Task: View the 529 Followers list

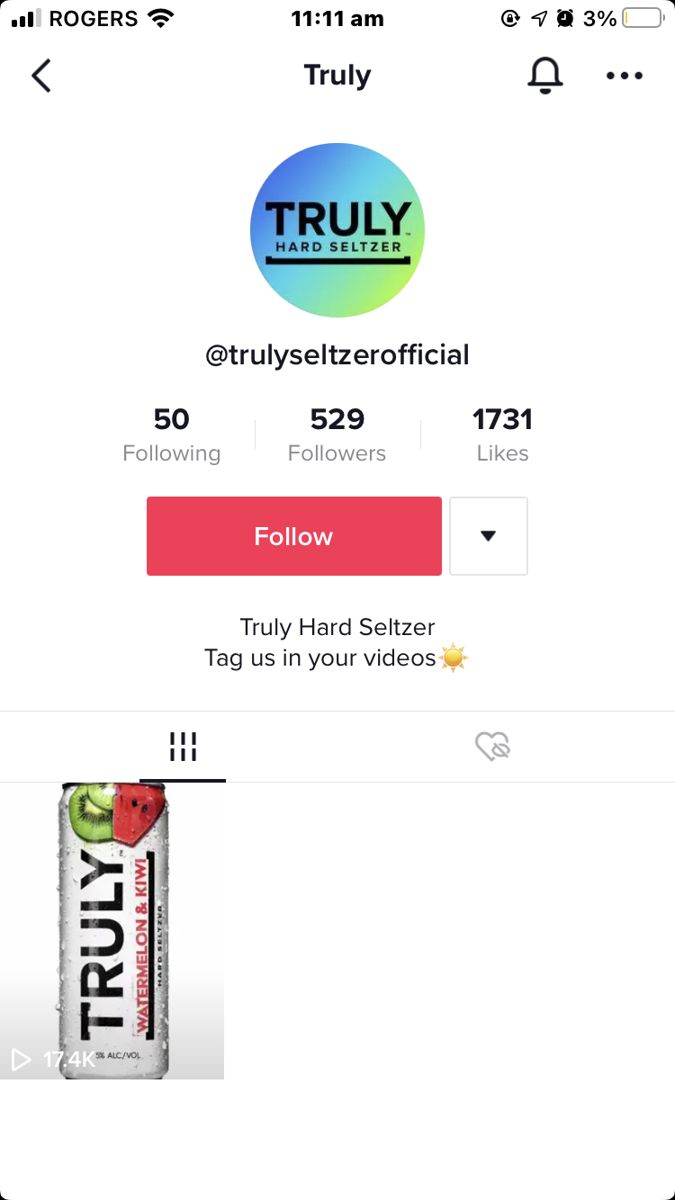Action: 337,434
